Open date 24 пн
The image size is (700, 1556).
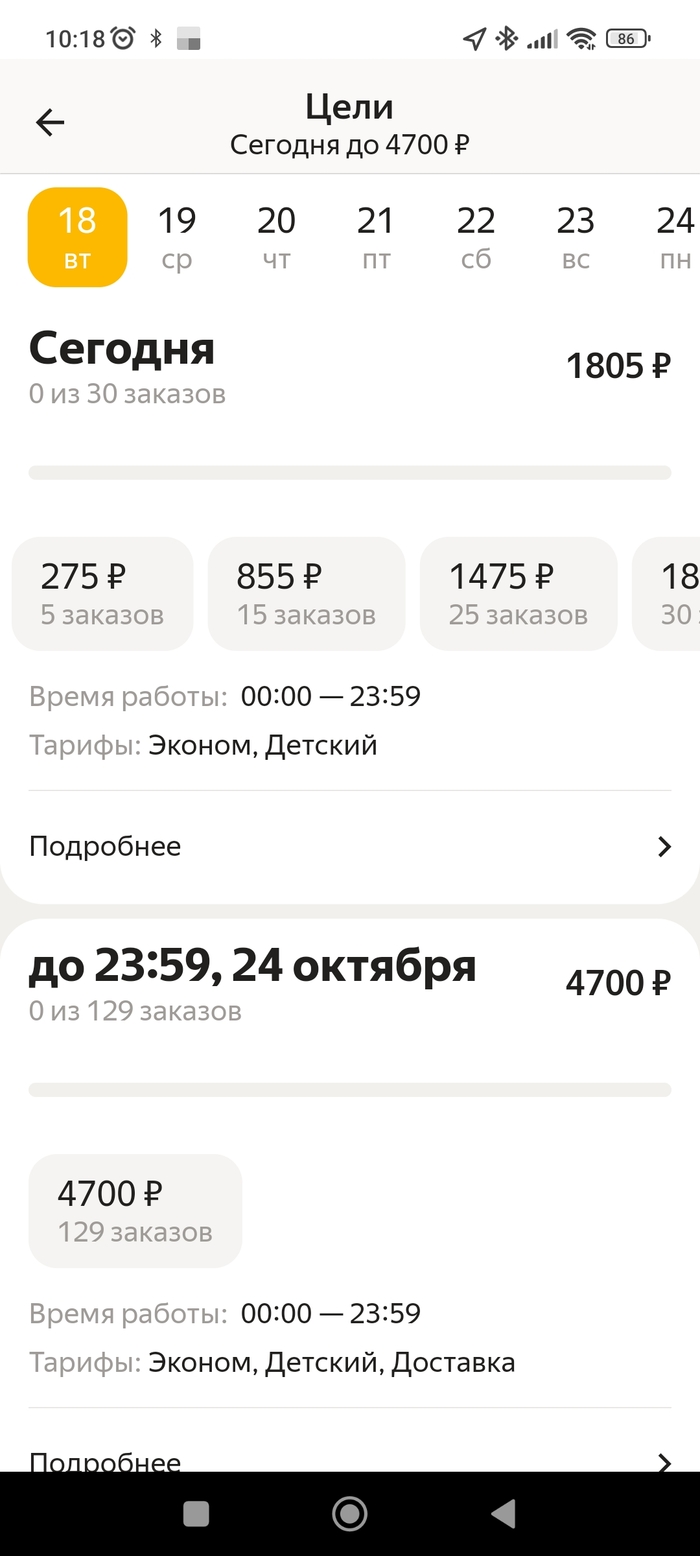676,237
